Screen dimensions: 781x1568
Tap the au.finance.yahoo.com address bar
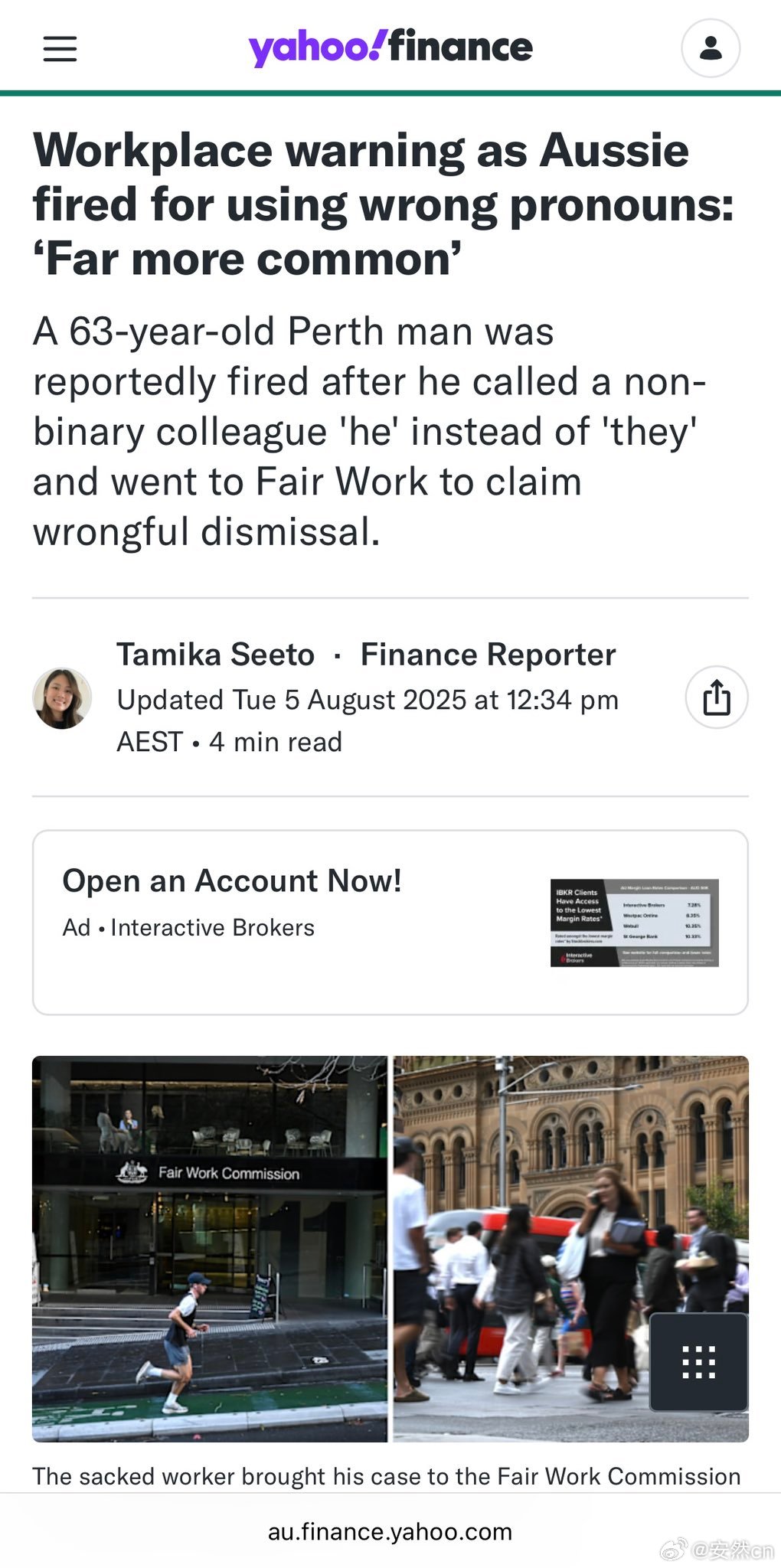tap(390, 1531)
